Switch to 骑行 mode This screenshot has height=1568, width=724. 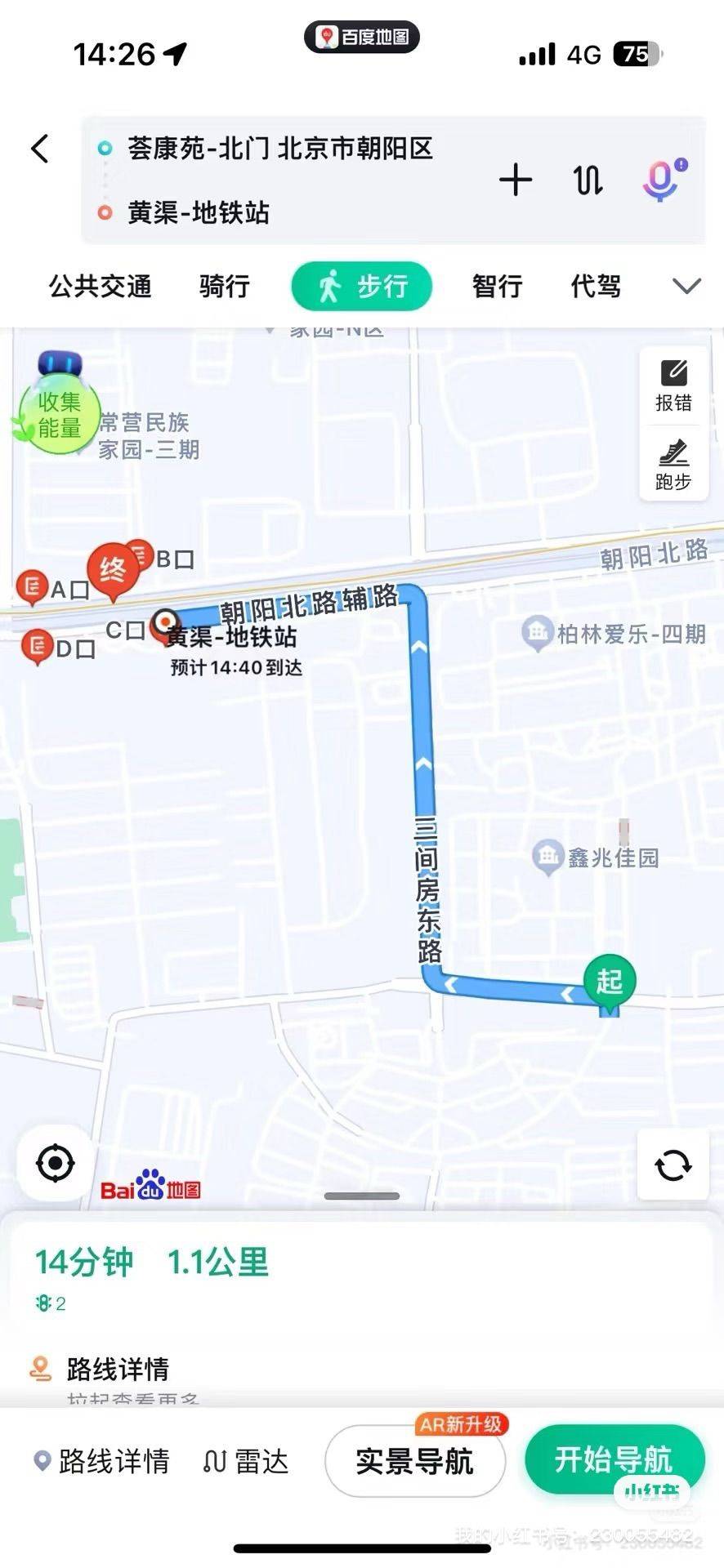point(224,287)
